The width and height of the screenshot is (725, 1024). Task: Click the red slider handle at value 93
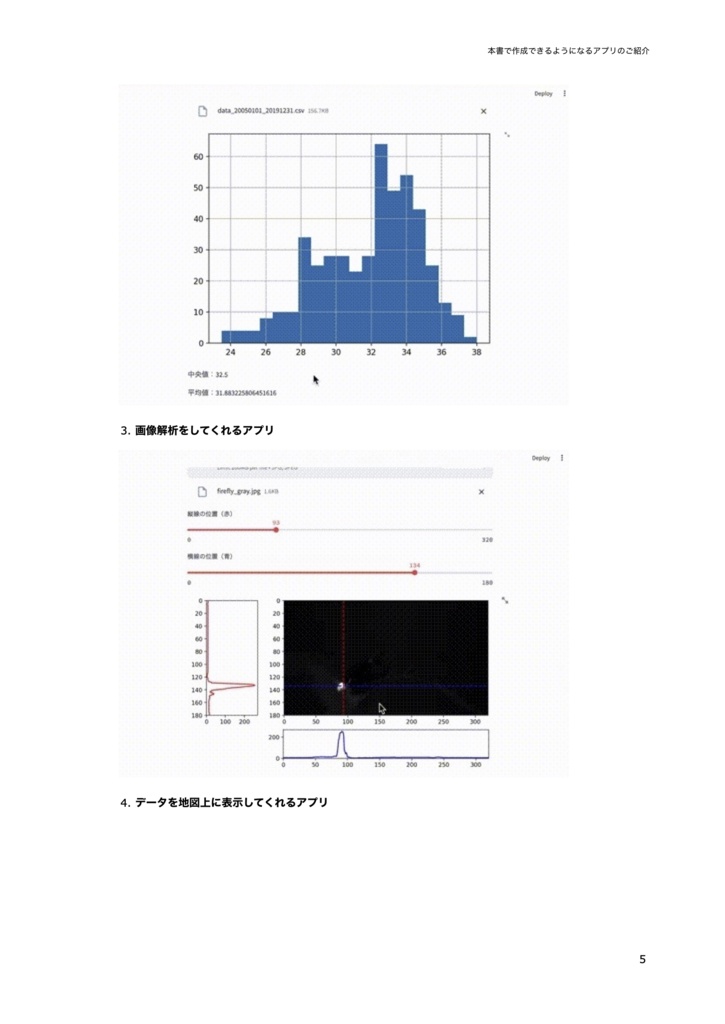pyautogui.click(x=276, y=531)
